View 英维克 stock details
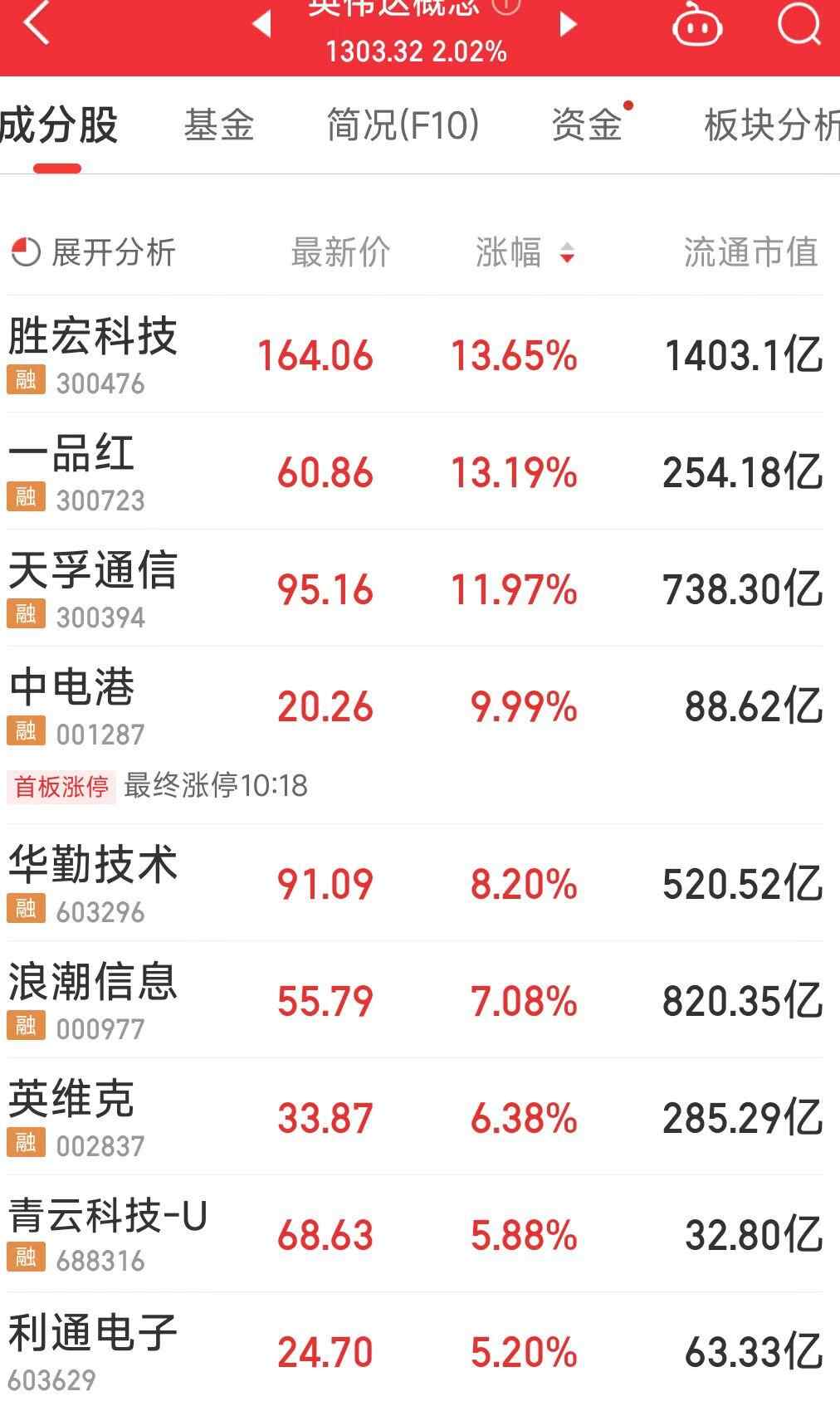 [415, 1117]
